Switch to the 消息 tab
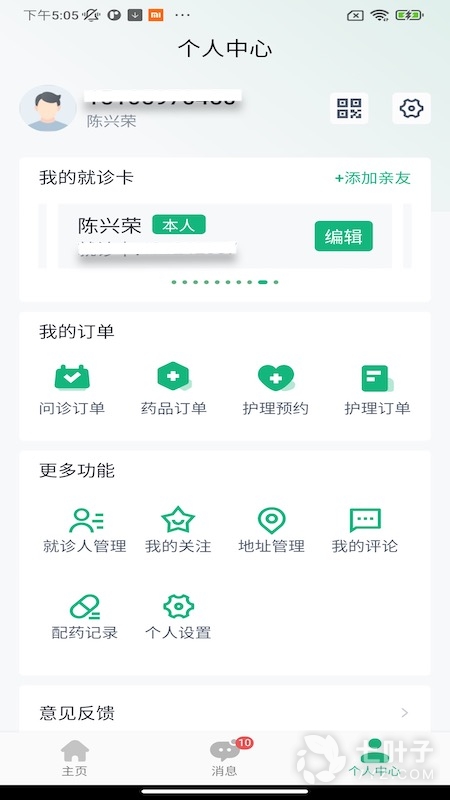450x800 pixels. (225, 758)
